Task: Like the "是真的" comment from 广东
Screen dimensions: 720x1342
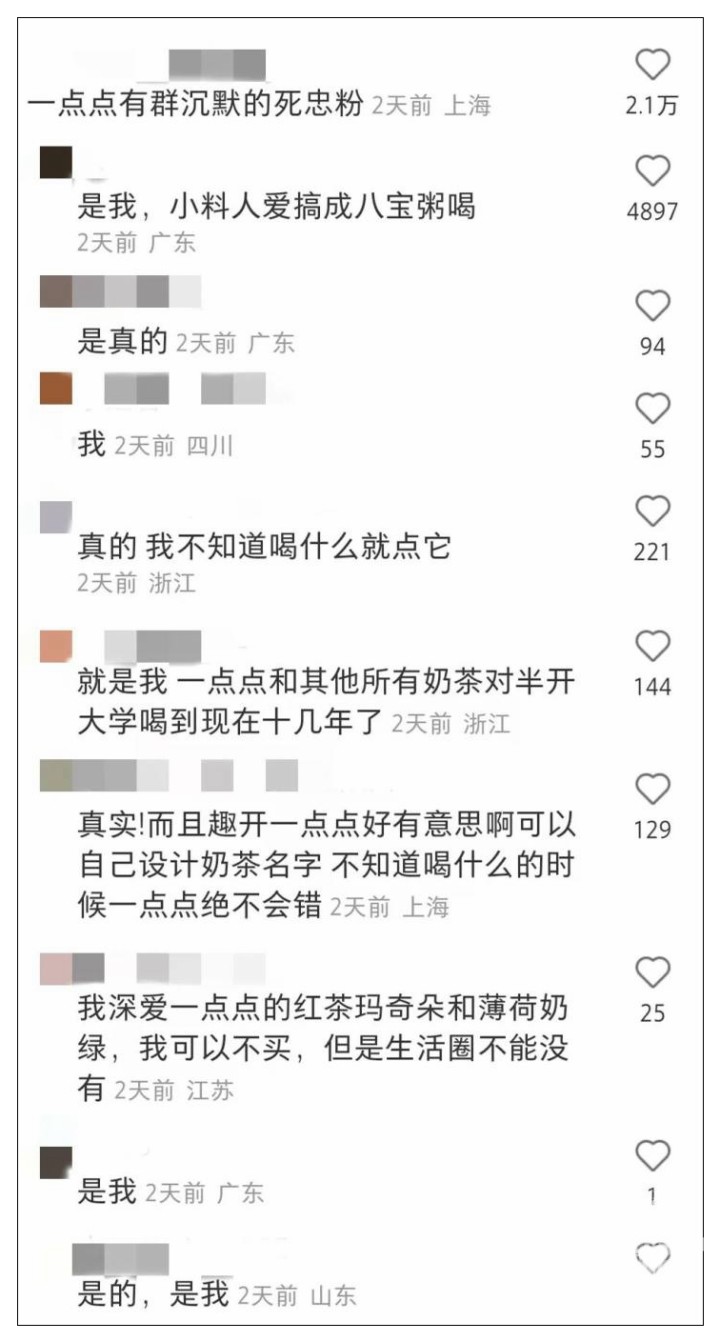Action: pyautogui.click(x=652, y=305)
